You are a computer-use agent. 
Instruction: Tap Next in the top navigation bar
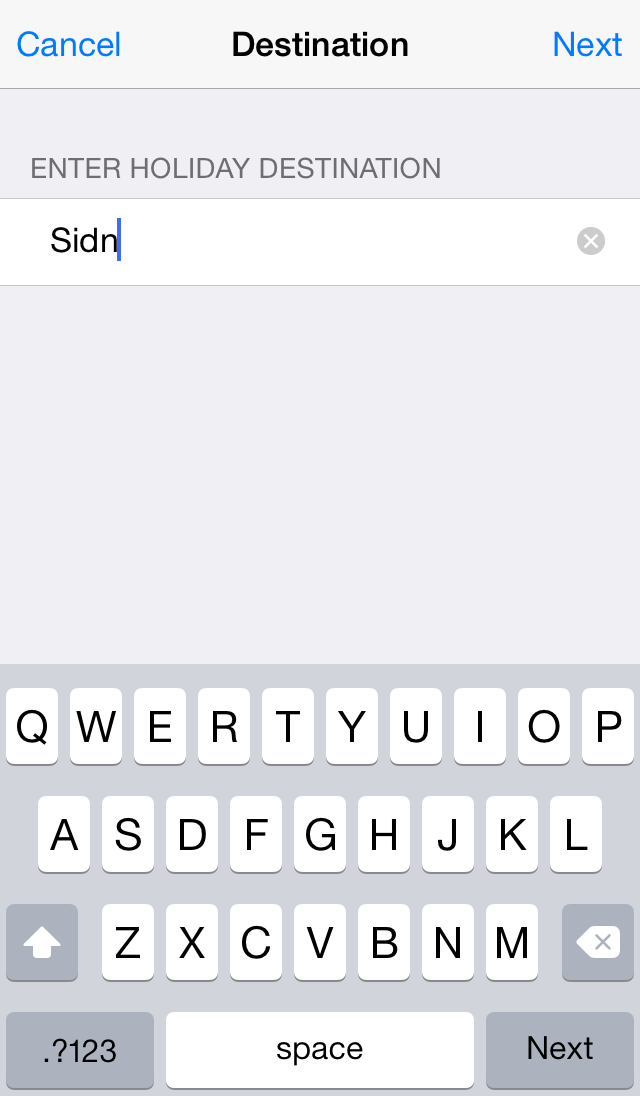[x=587, y=45]
